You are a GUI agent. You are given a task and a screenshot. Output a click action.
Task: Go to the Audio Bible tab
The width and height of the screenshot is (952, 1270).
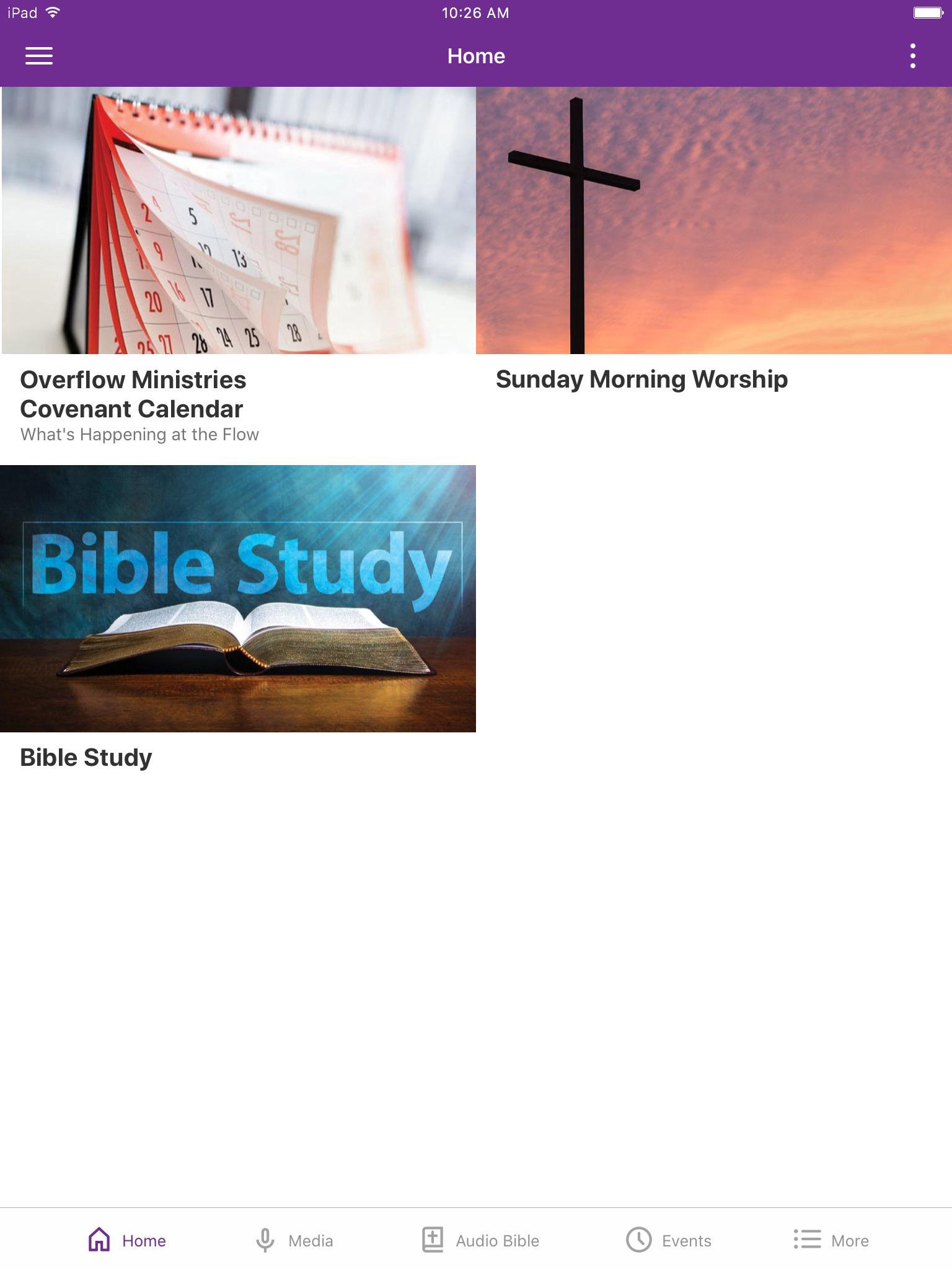(x=480, y=1240)
